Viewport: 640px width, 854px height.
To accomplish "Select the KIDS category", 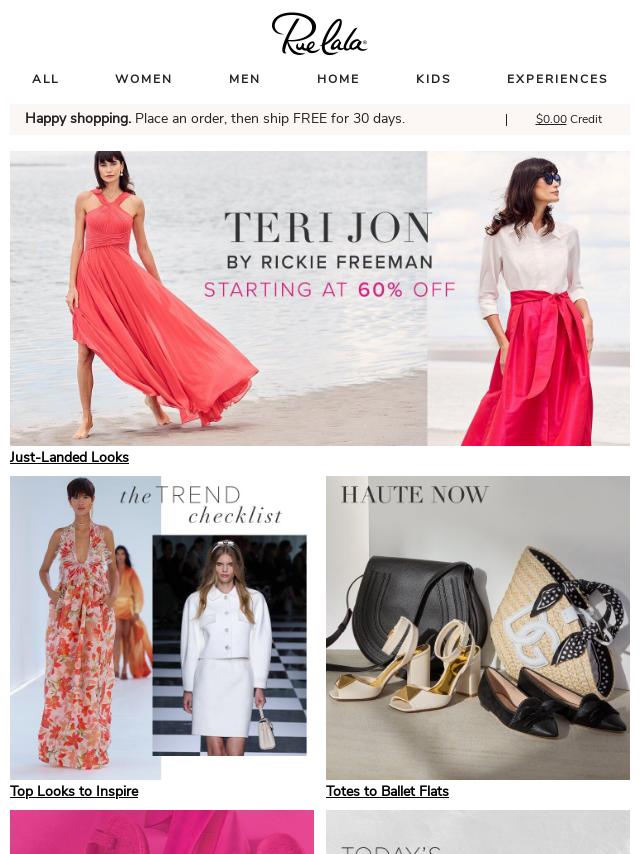I will pyautogui.click(x=433, y=79).
